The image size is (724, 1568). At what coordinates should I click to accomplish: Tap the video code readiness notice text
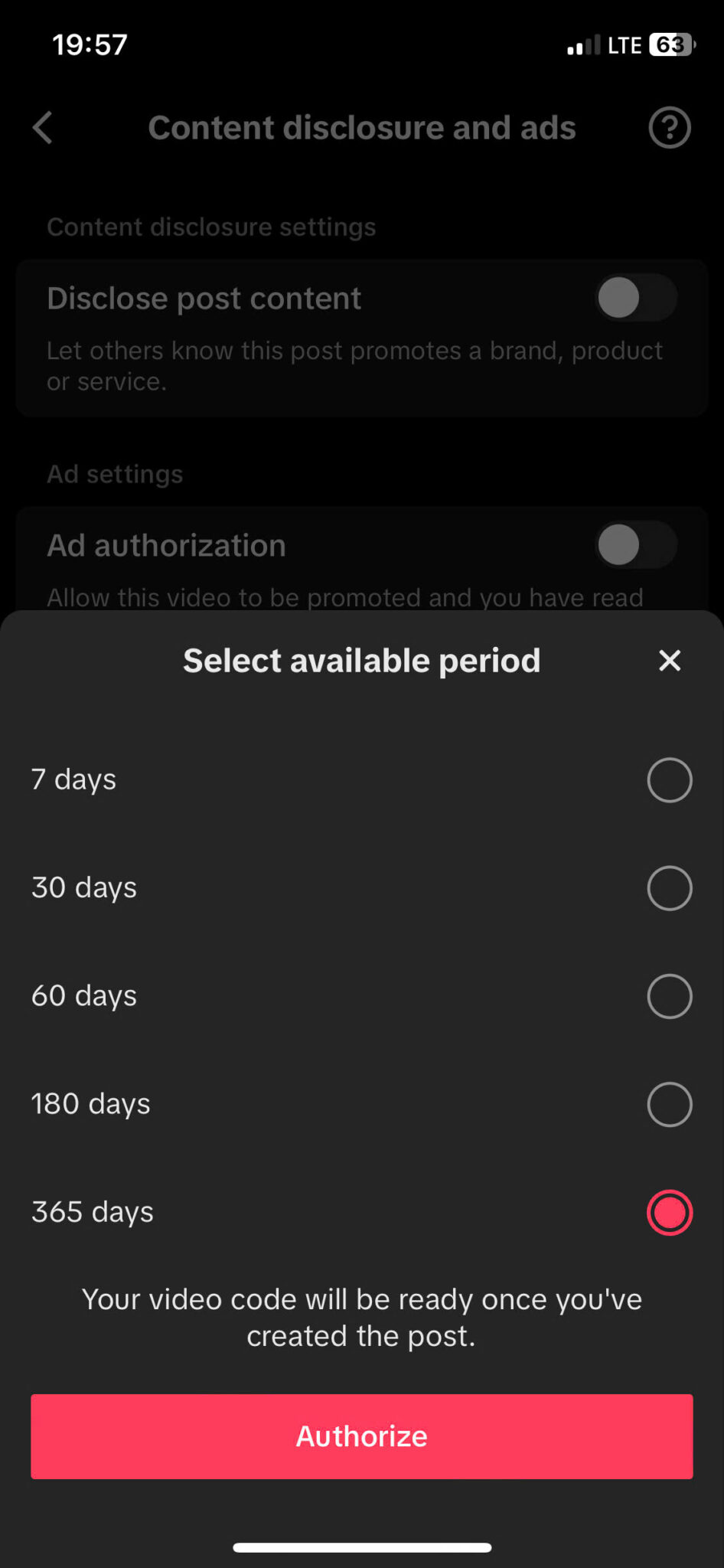(x=361, y=1317)
